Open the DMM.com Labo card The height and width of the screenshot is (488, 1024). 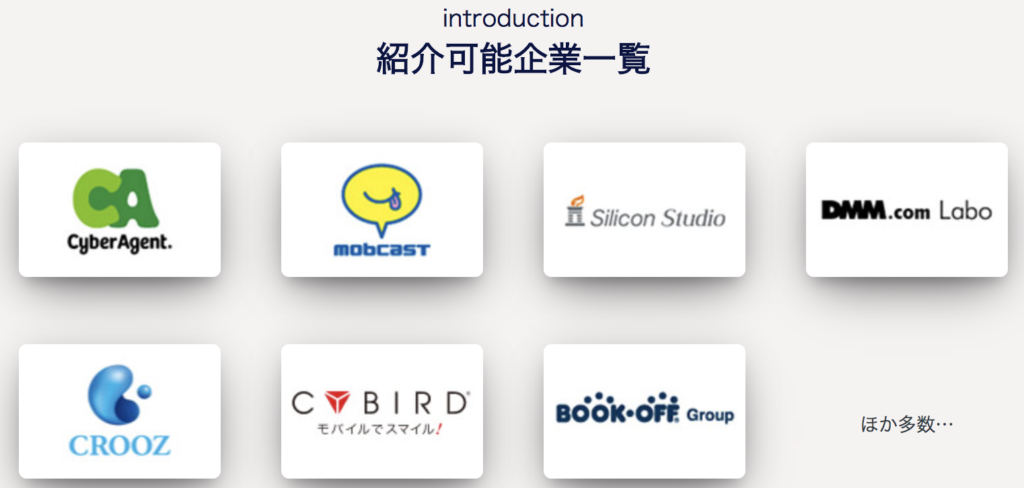pos(906,210)
